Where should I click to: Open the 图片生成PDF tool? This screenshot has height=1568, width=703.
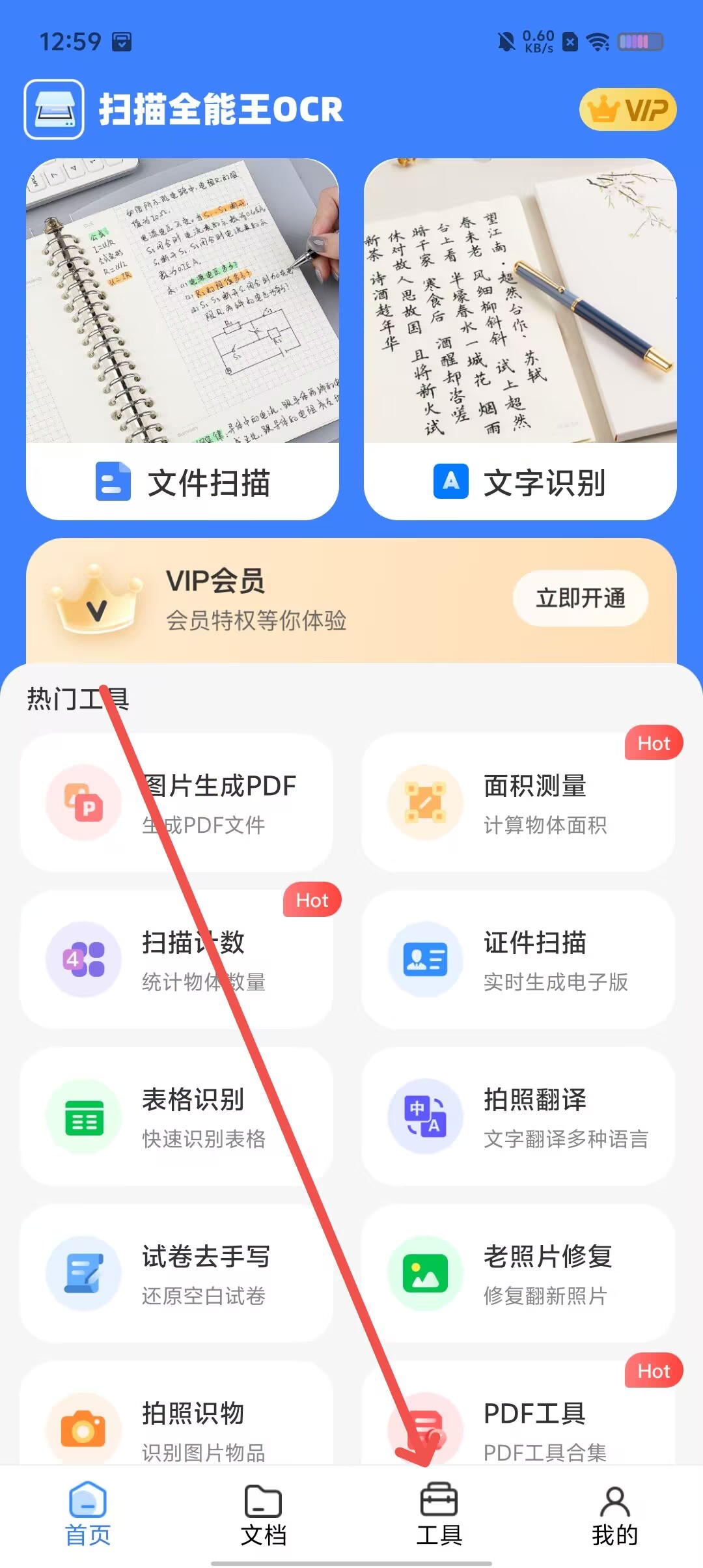pos(176,803)
